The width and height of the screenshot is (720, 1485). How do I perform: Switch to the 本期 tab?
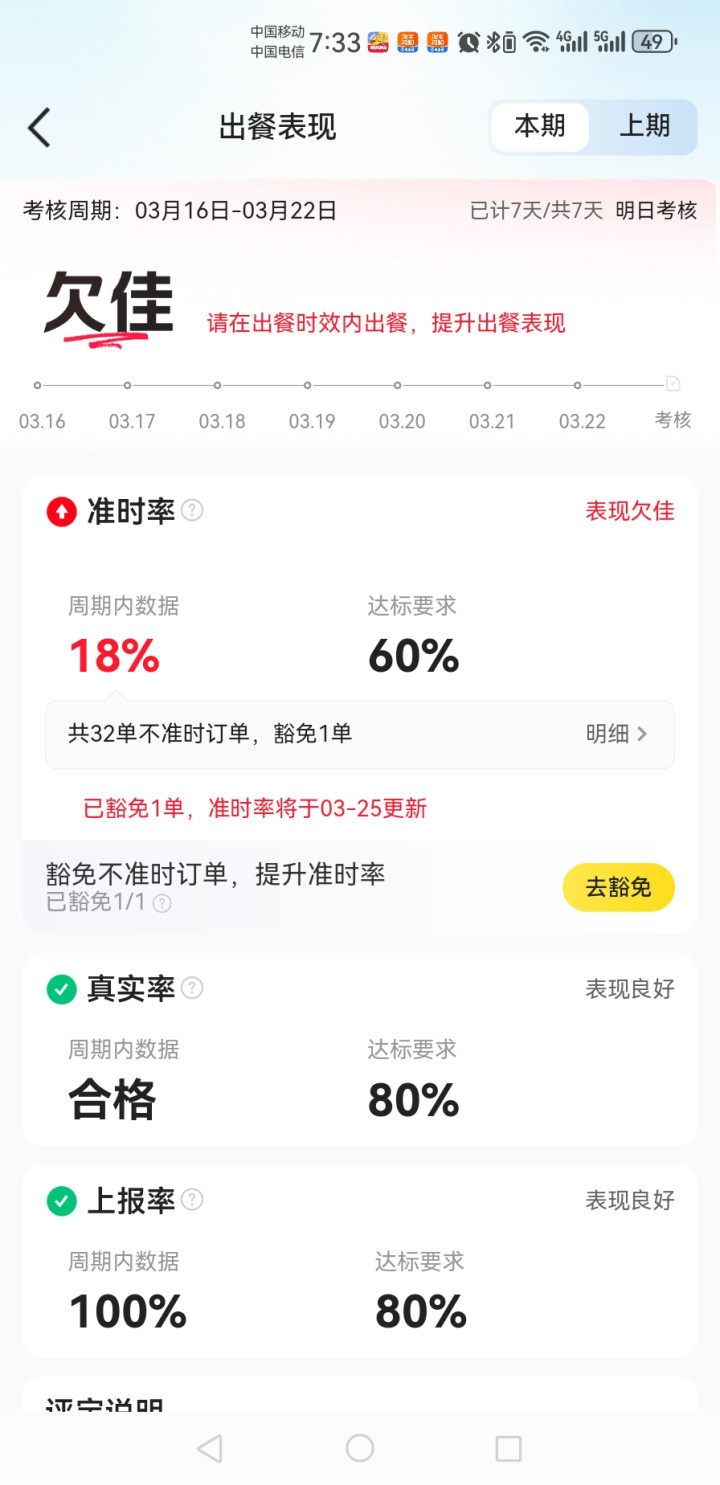pos(540,126)
